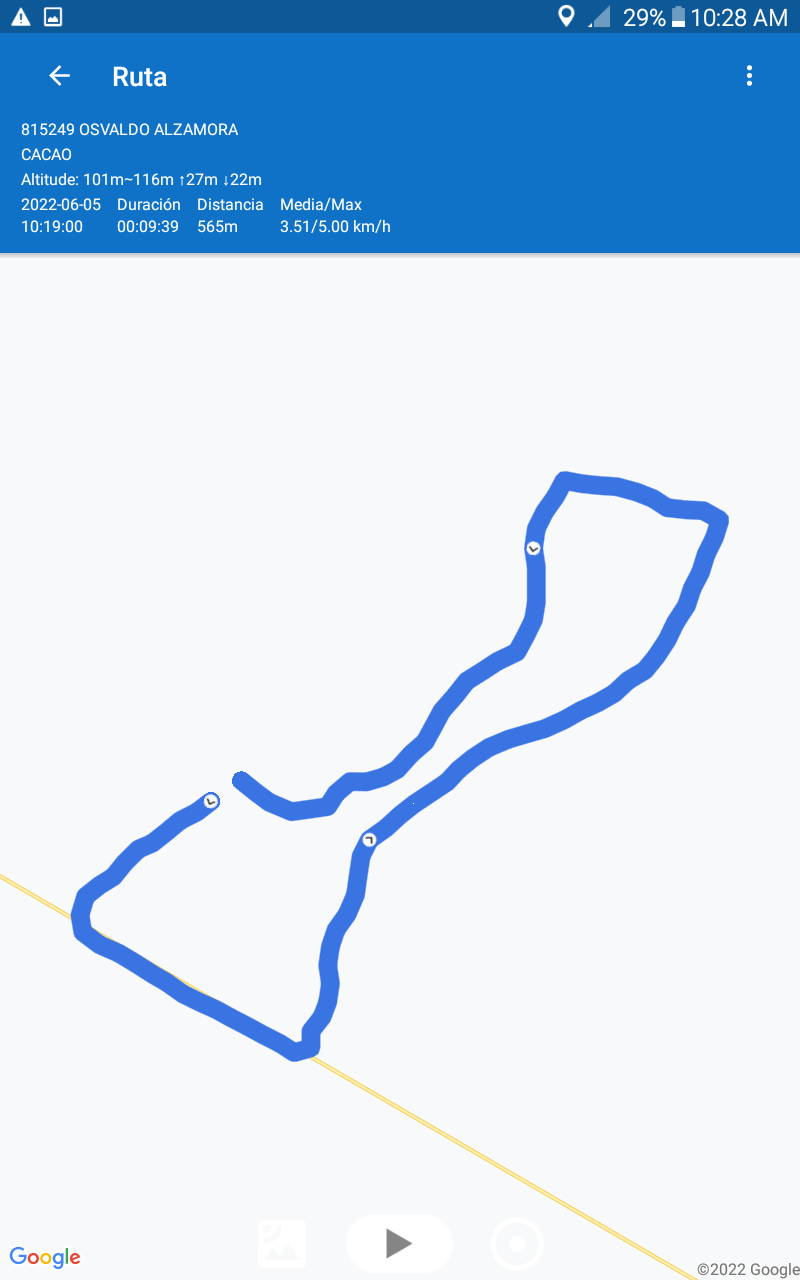Go back from the Ruta screen
Viewport: 800px width, 1280px height.
tap(60, 76)
